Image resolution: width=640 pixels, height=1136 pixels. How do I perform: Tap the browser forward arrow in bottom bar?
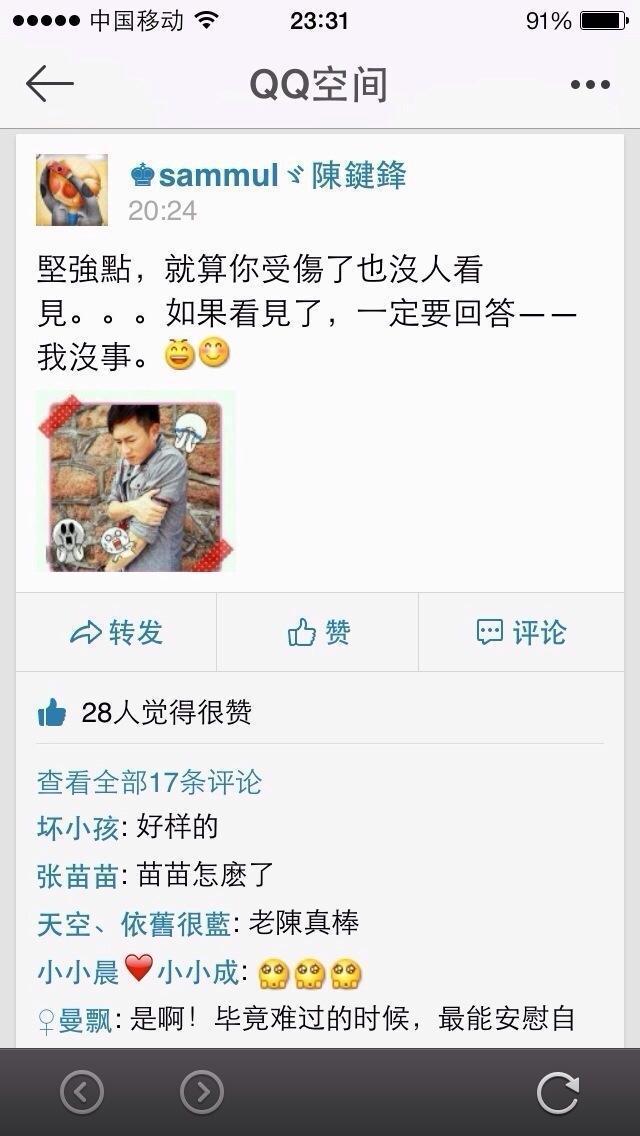click(x=201, y=1092)
